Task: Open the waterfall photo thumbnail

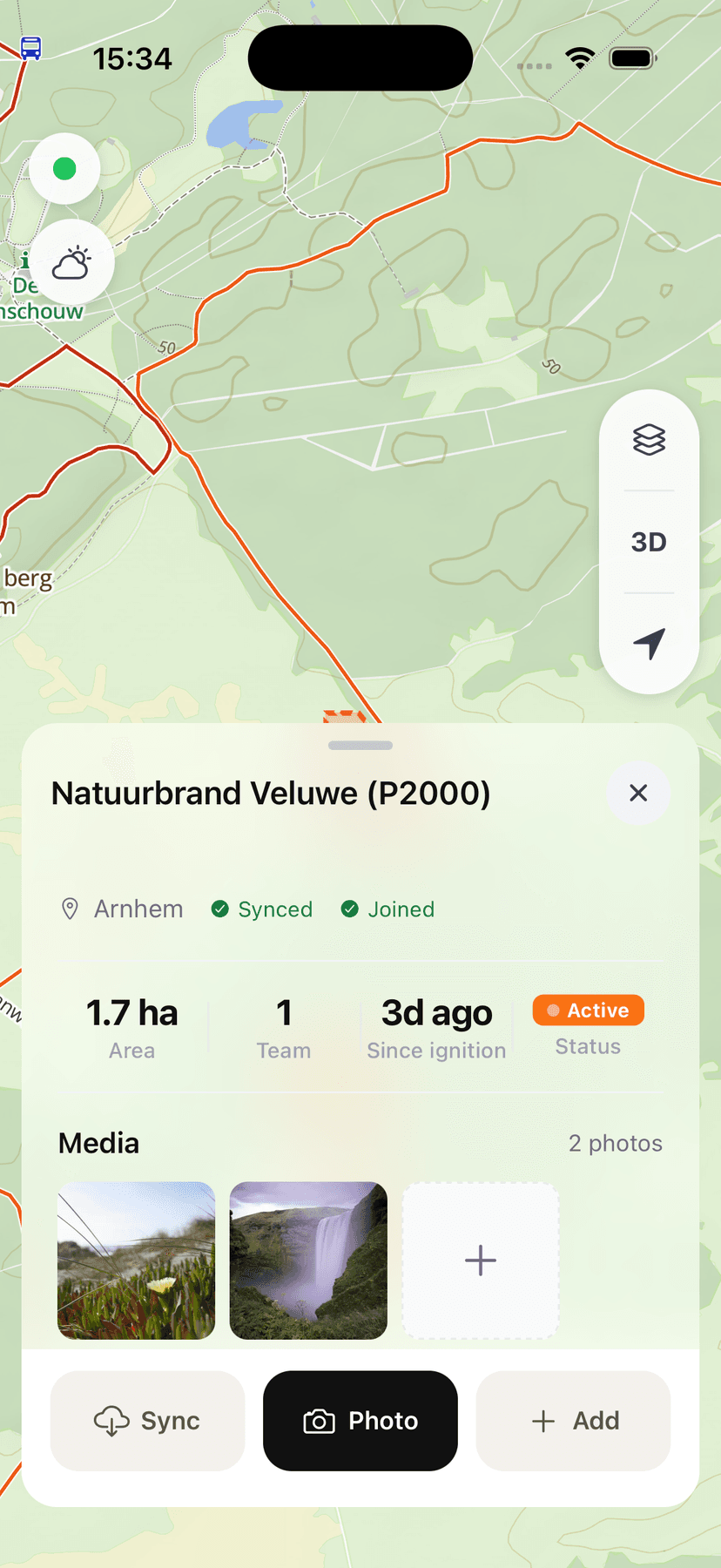Action: 308,1260
